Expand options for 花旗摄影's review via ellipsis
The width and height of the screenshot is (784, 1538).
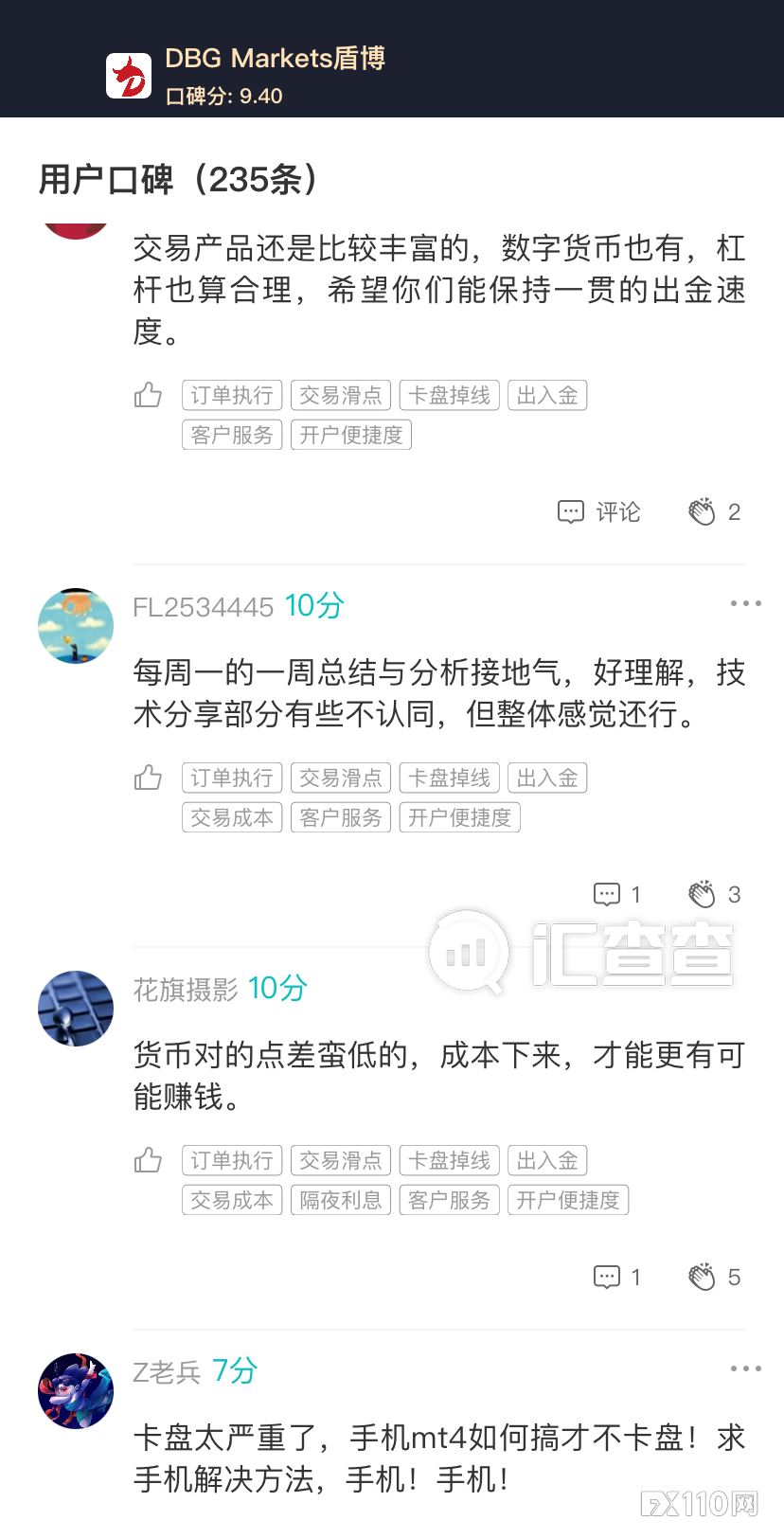pyautogui.click(x=746, y=985)
